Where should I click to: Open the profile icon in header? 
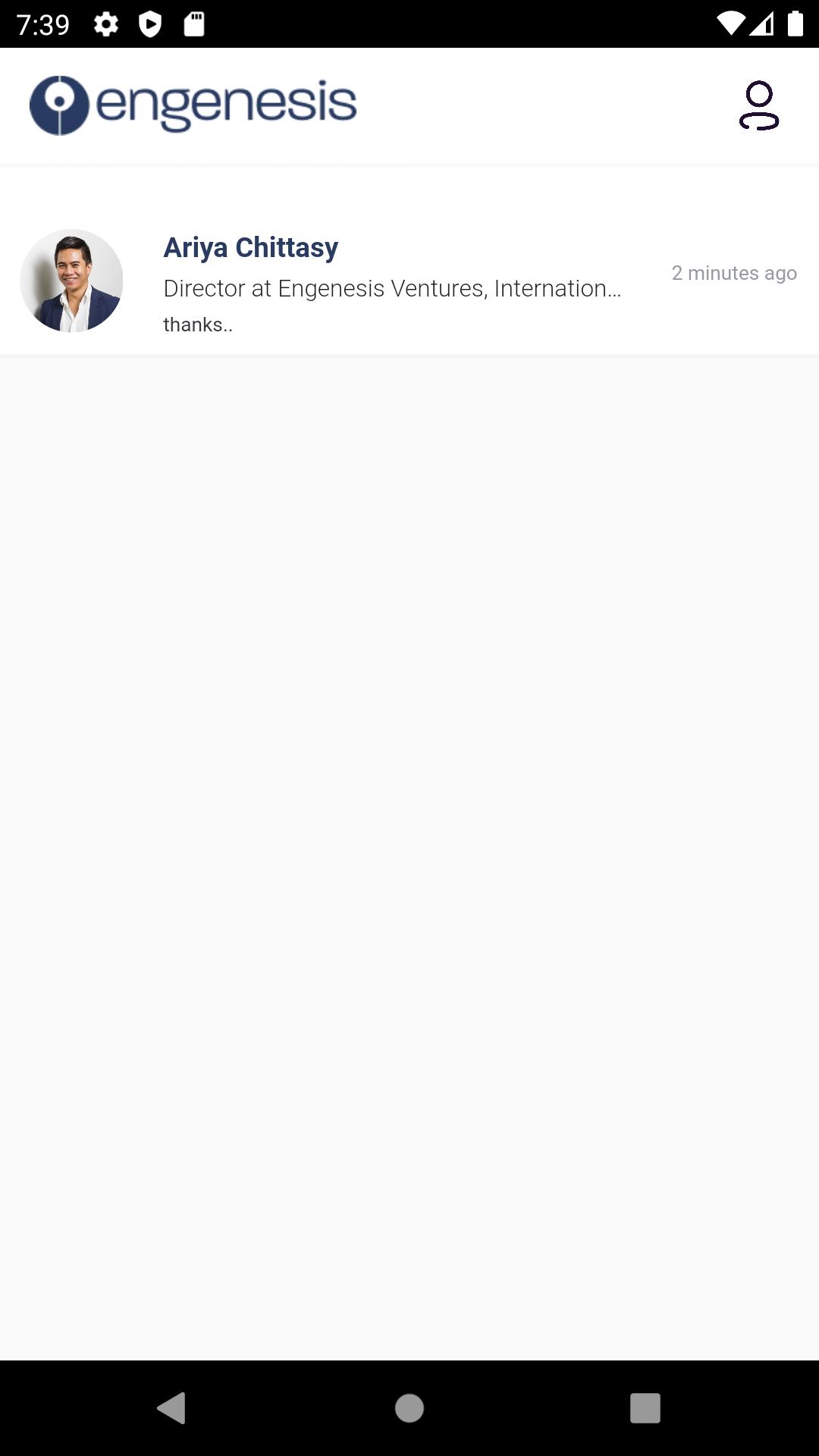(759, 105)
